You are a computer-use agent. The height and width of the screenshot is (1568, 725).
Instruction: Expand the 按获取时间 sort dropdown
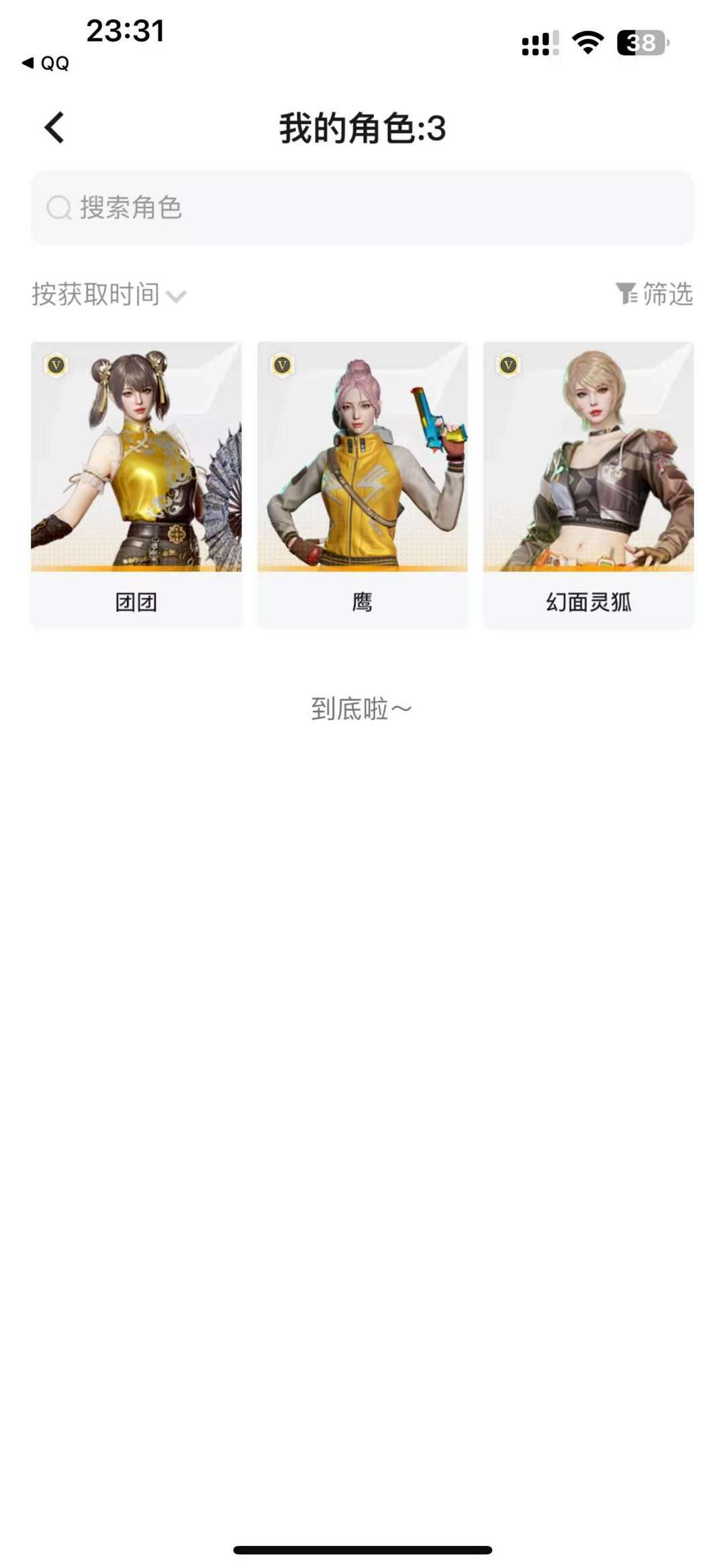pyautogui.click(x=109, y=295)
